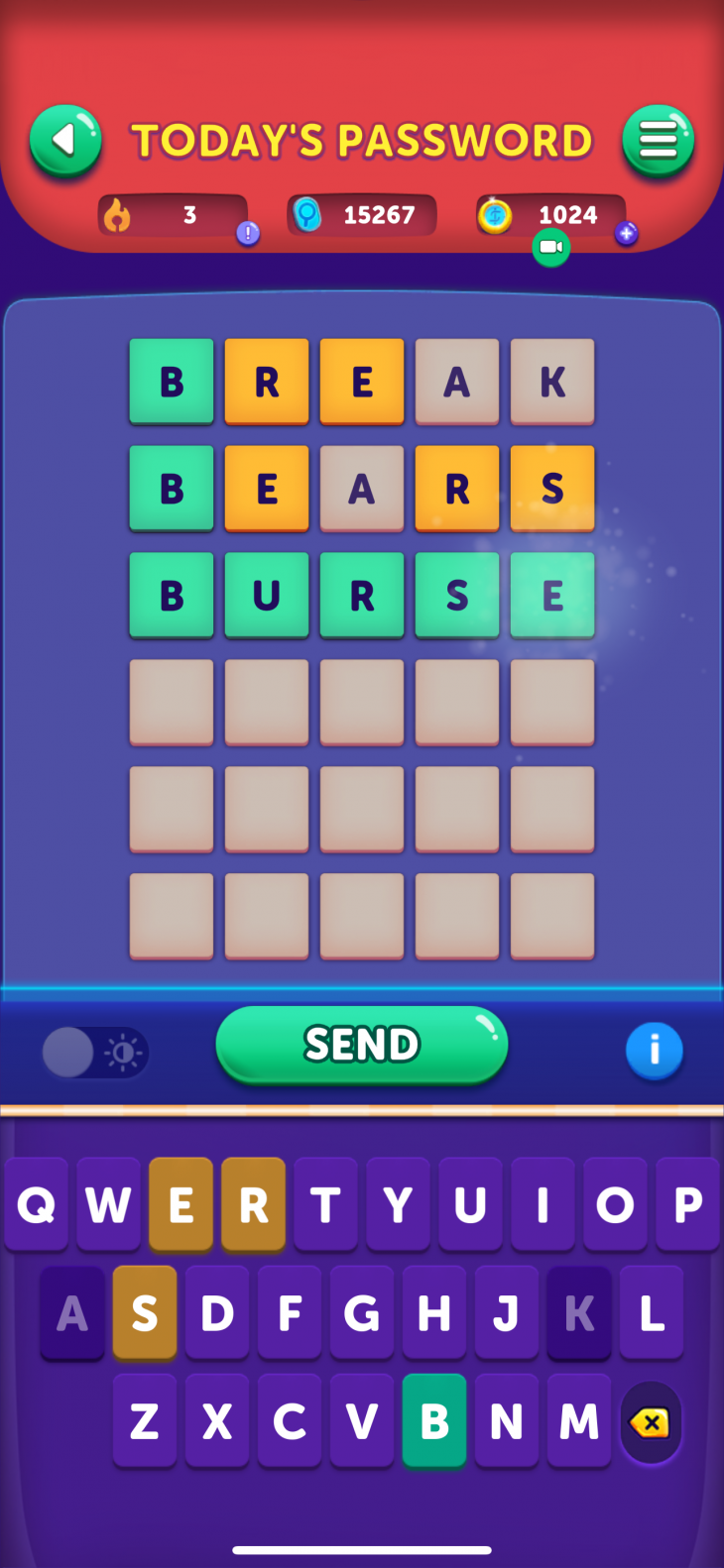Add more coins with the plus icon
724x1568 pixels.
626,234
